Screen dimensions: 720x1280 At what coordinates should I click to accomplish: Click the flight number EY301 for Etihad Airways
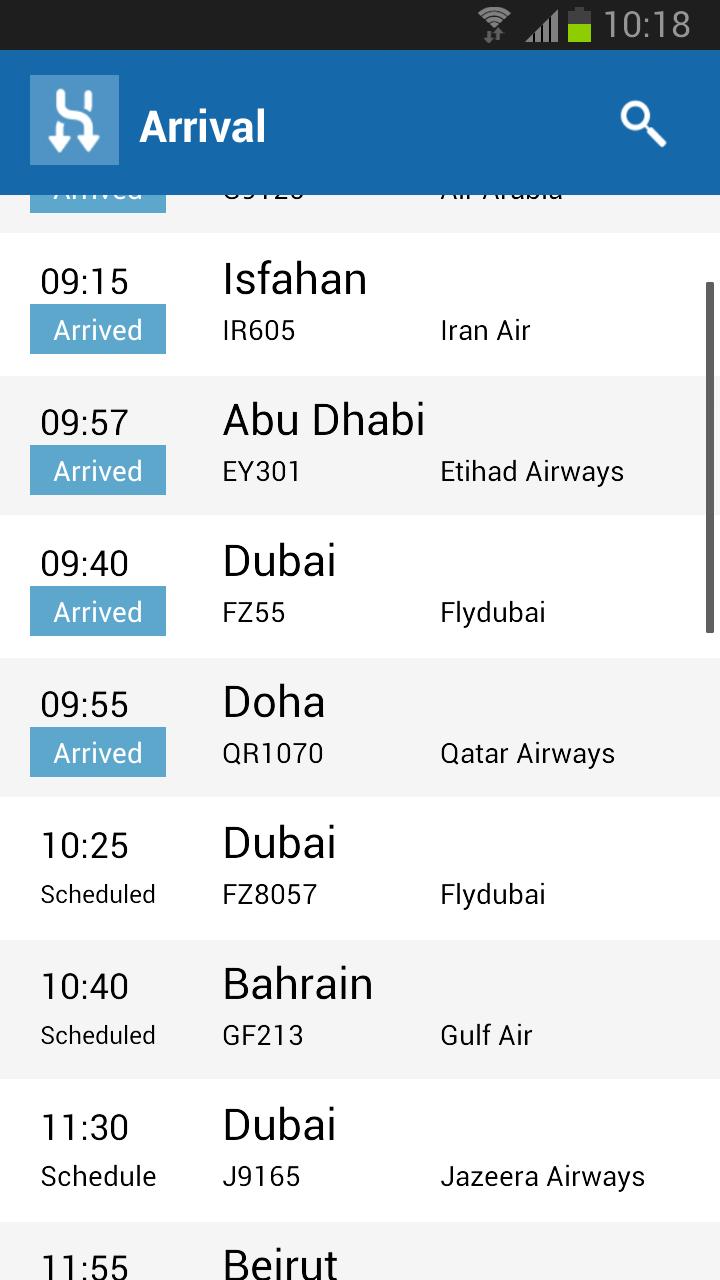tap(258, 471)
